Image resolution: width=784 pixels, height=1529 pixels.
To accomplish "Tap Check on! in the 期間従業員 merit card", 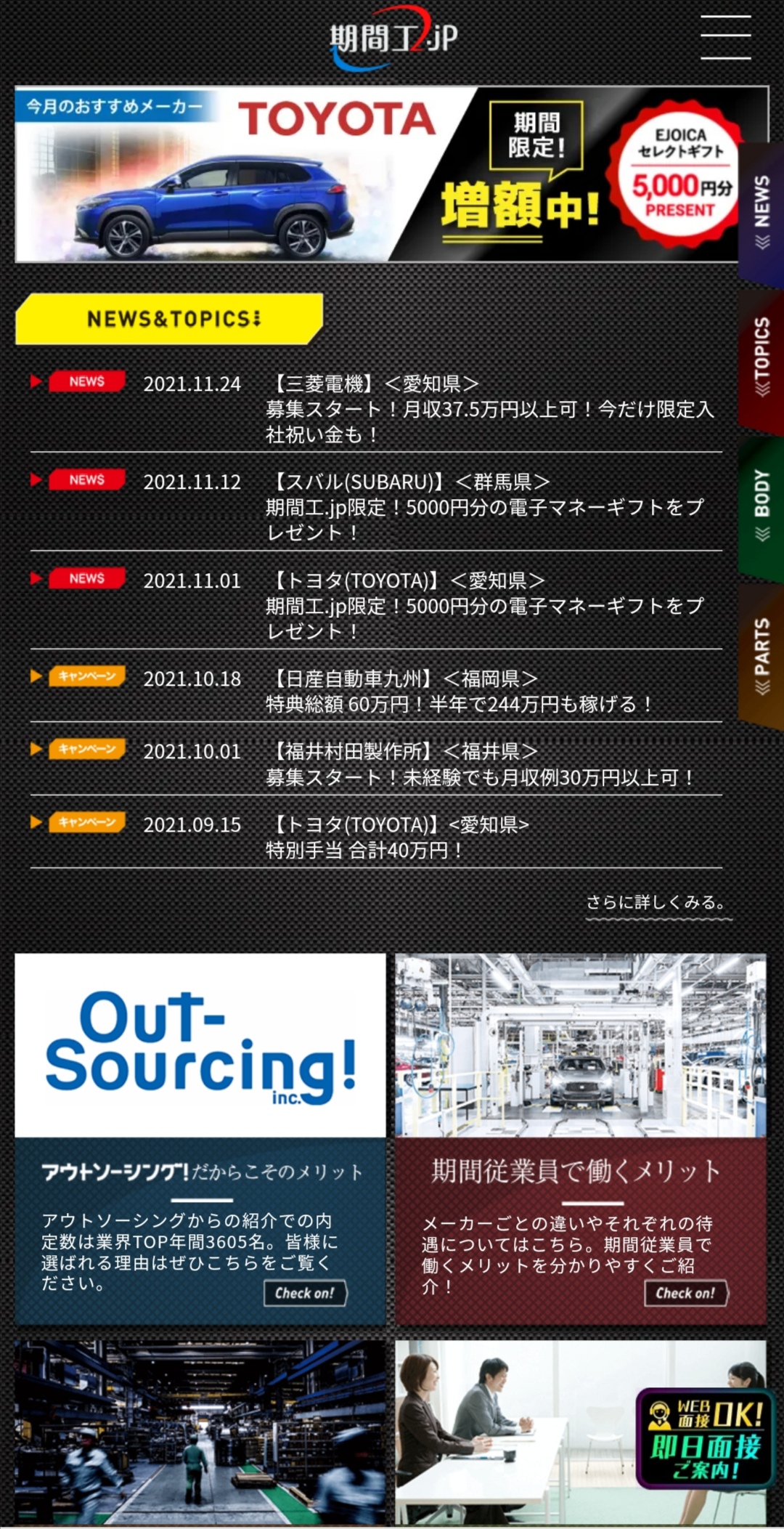I will click(x=686, y=1293).
